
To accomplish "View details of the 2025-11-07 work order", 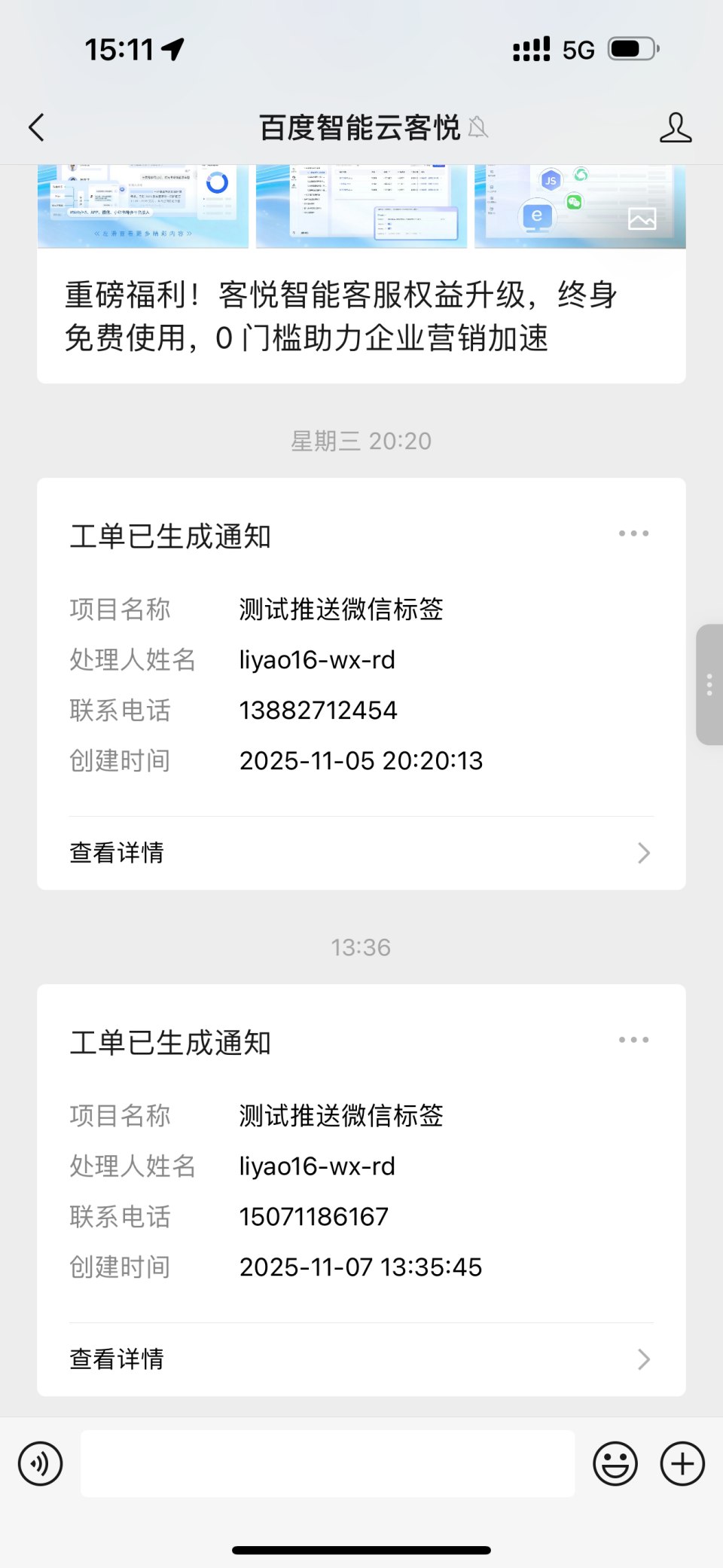I will click(x=361, y=1359).
